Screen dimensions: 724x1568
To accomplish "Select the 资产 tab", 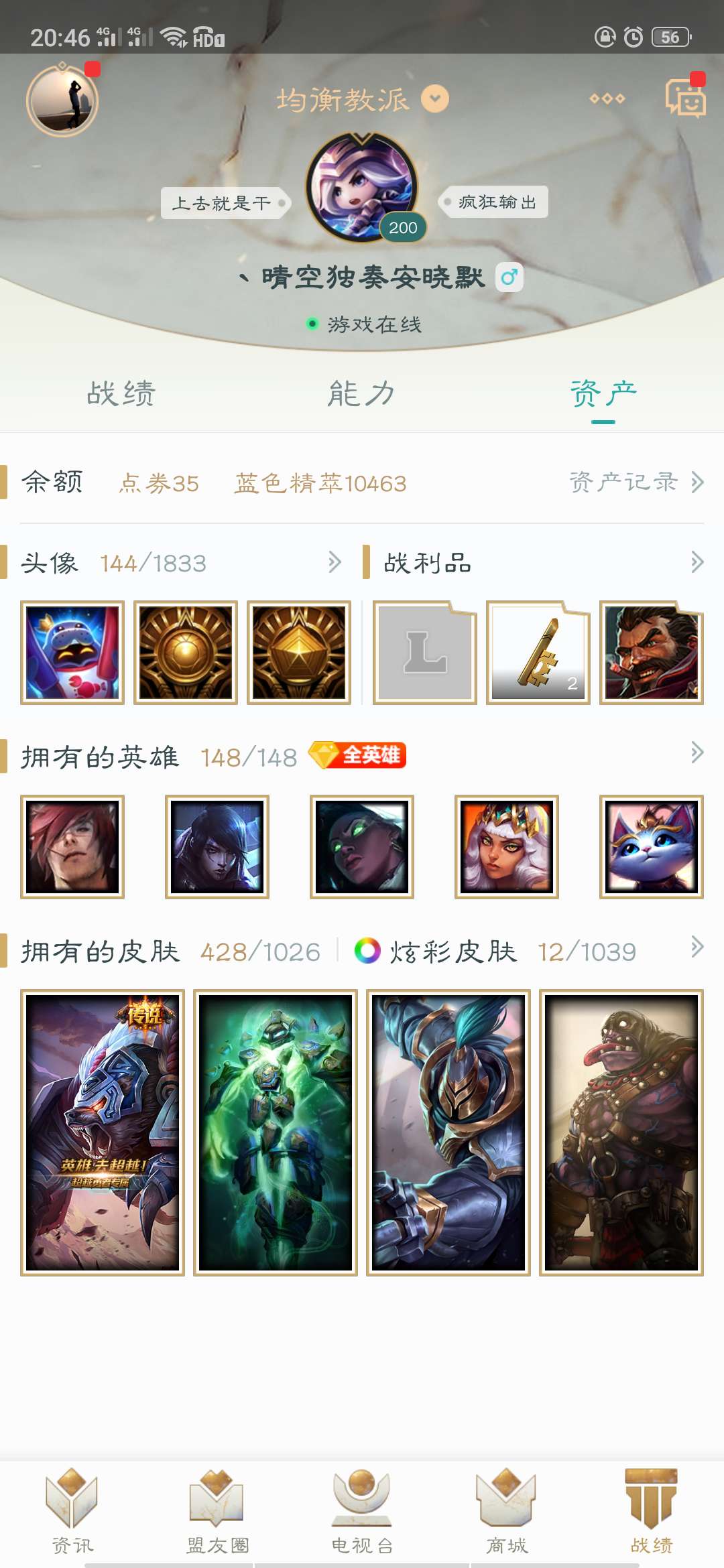I will click(603, 394).
